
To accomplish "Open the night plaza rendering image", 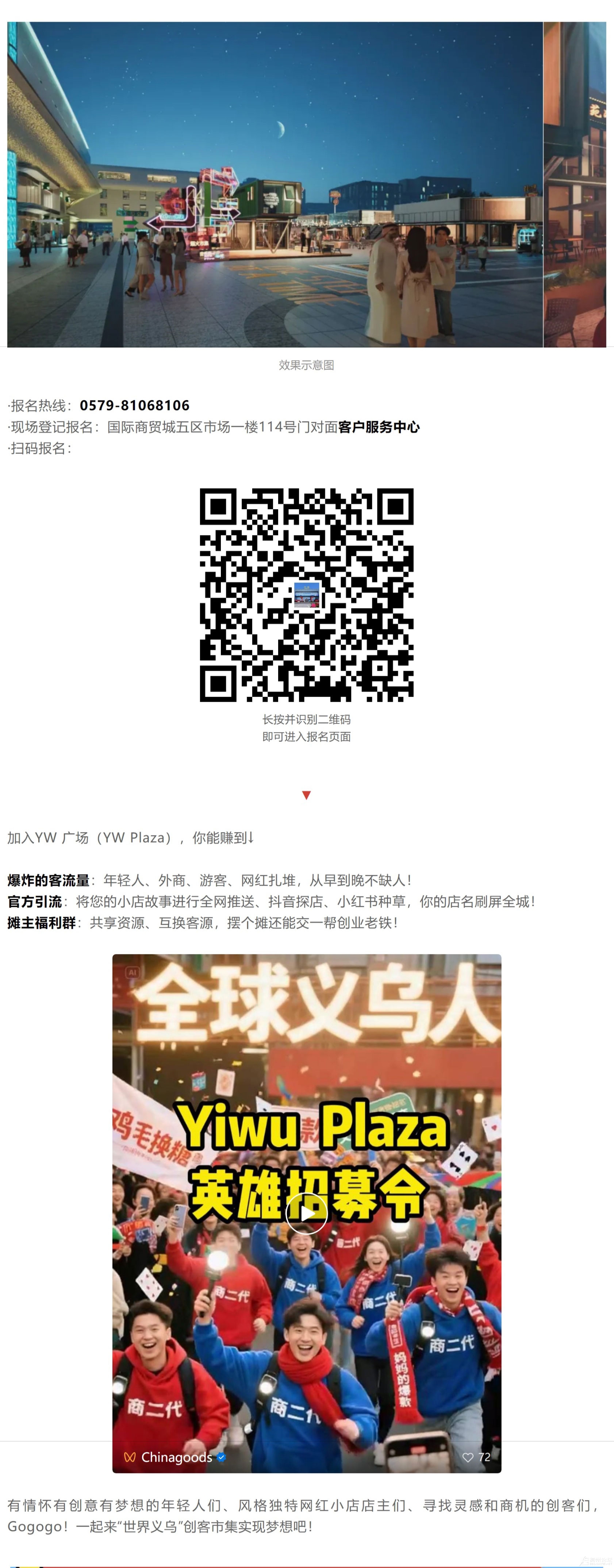I will tap(275, 184).
